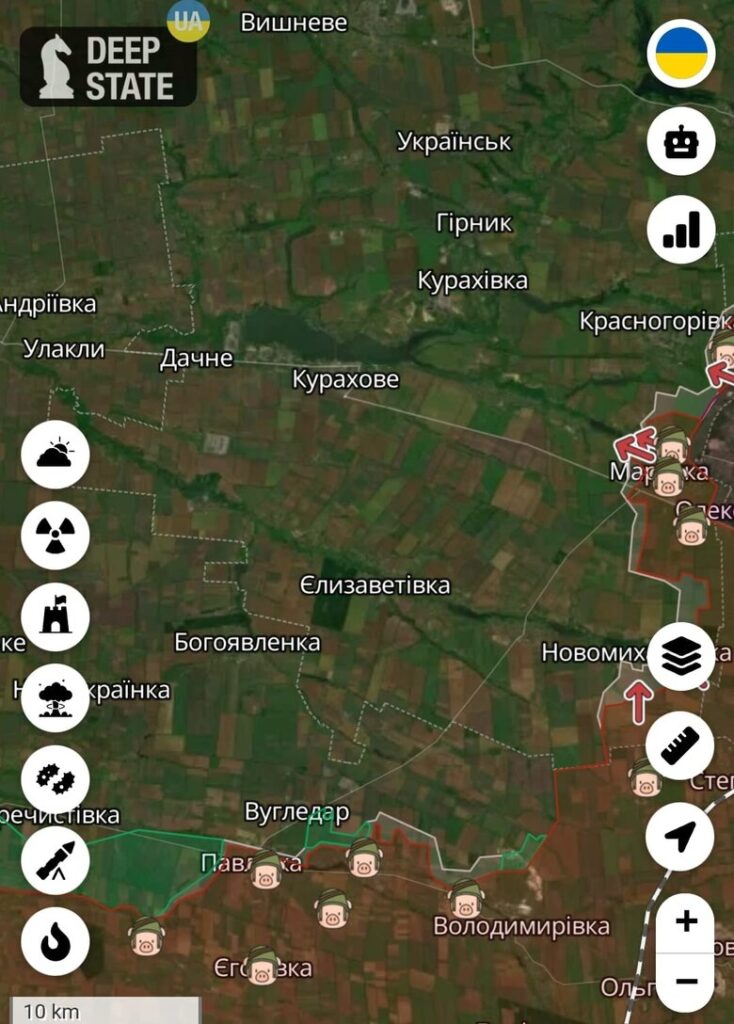Open the map layers selector
This screenshot has width=734, height=1024.
tap(681, 657)
